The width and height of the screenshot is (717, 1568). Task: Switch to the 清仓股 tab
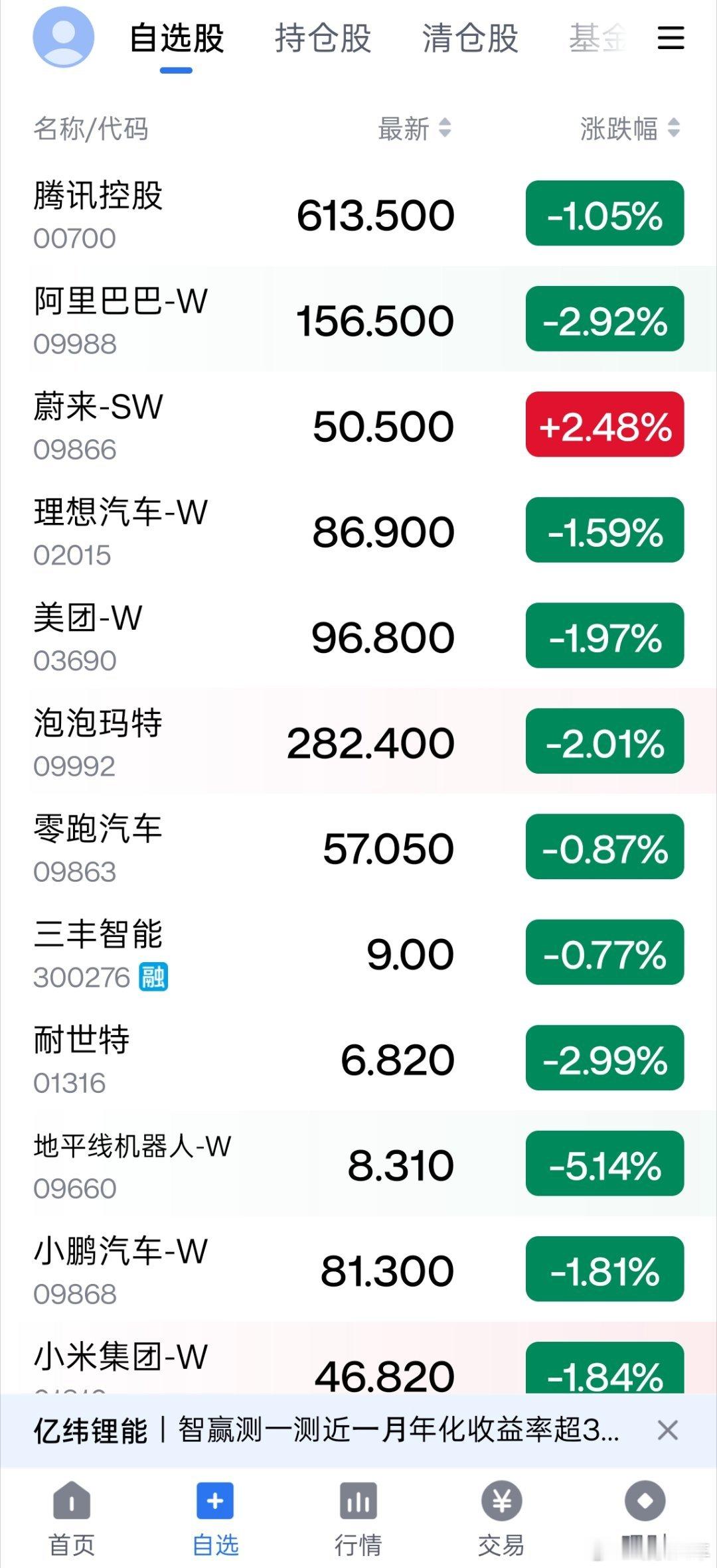click(x=470, y=38)
